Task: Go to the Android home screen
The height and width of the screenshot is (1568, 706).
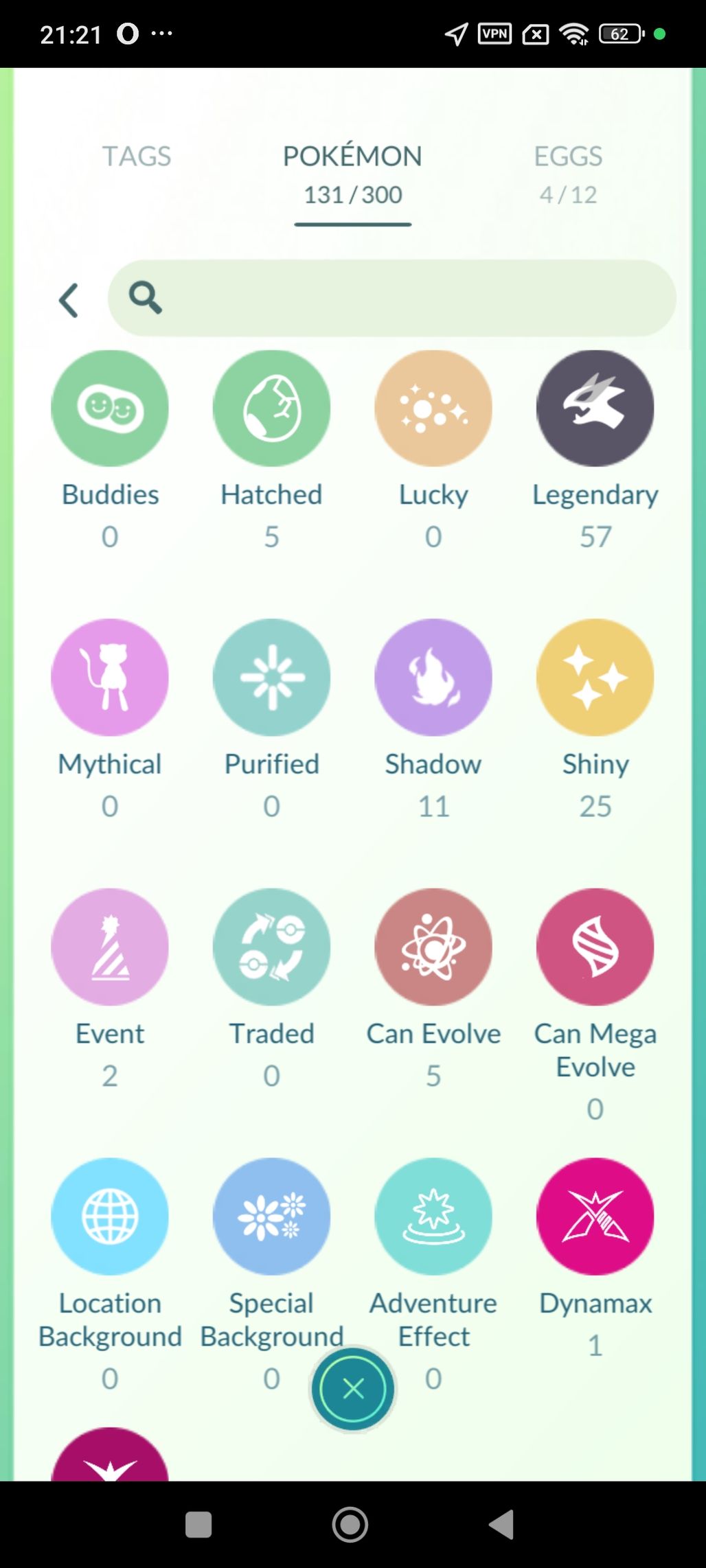Action: 350,1525
